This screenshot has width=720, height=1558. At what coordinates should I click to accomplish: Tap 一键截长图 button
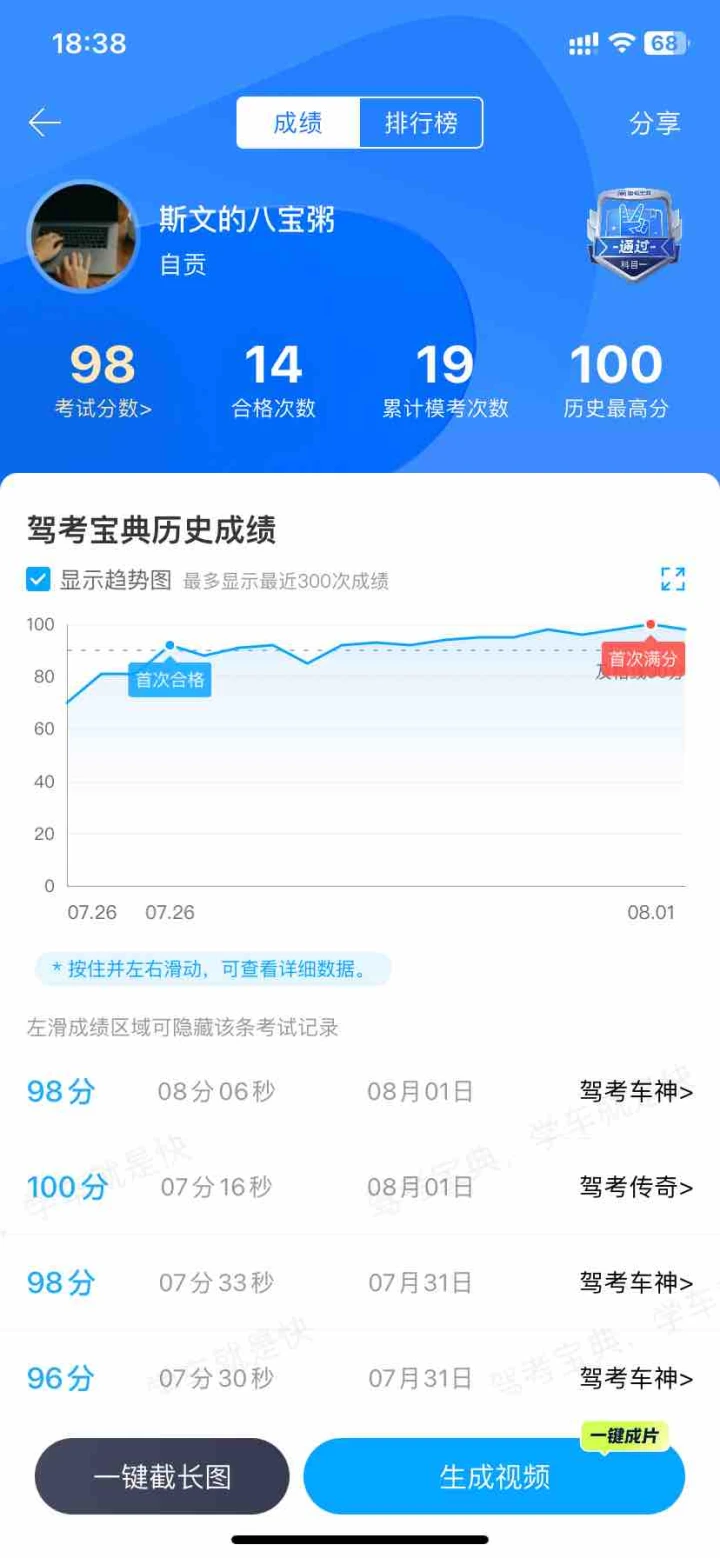click(x=162, y=1476)
